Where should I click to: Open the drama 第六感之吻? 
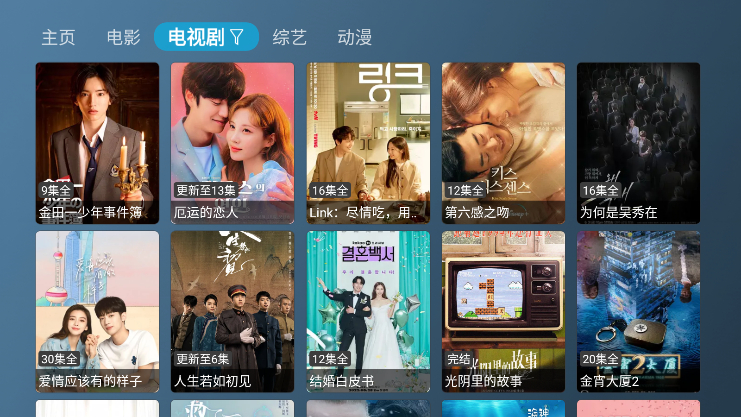503,143
